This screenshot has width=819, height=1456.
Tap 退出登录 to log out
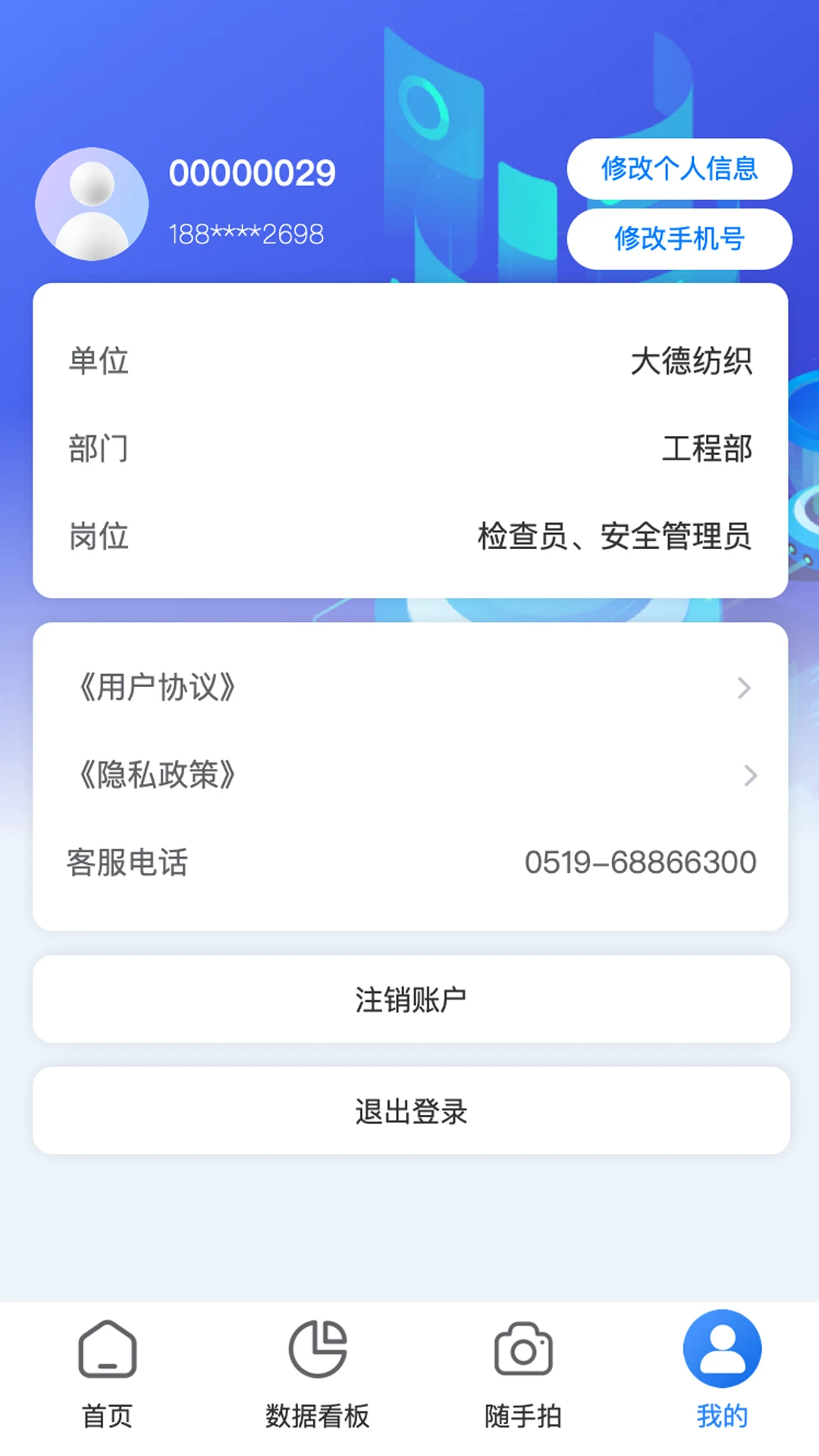[409, 1112]
